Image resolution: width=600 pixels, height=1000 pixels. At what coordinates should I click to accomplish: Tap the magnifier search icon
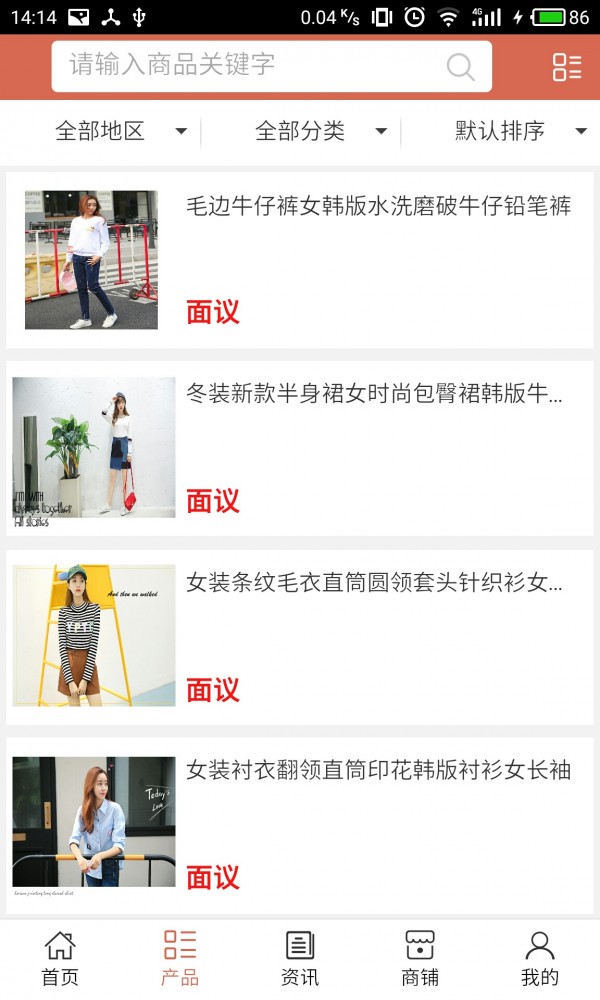point(460,67)
